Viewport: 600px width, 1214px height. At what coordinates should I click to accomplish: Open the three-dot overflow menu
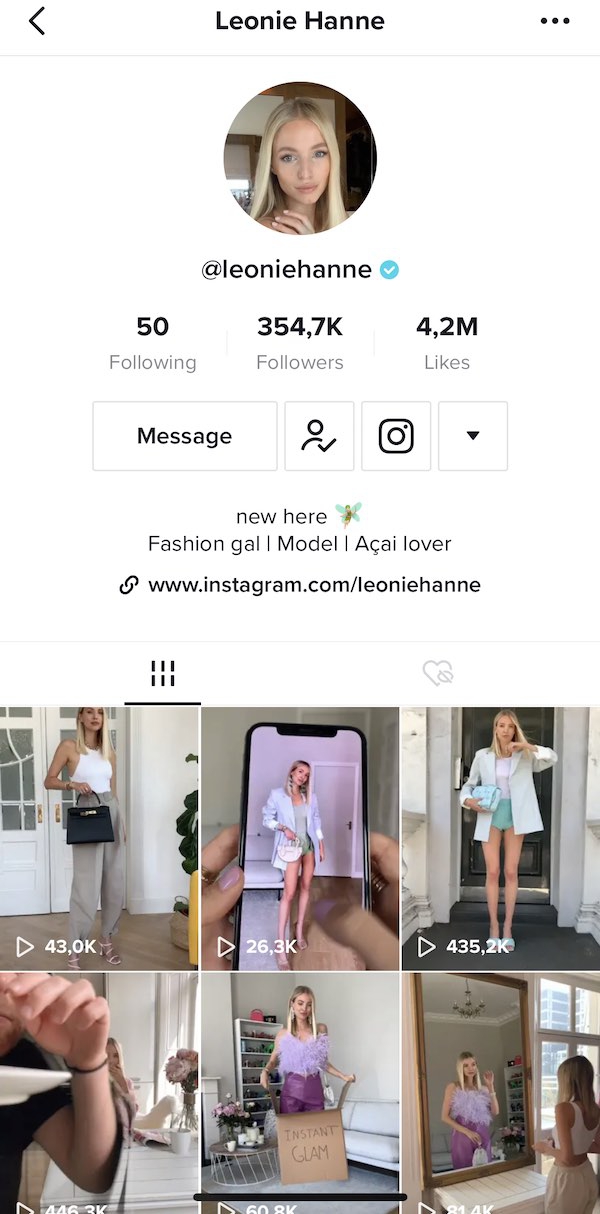click(x=554, y=21)
